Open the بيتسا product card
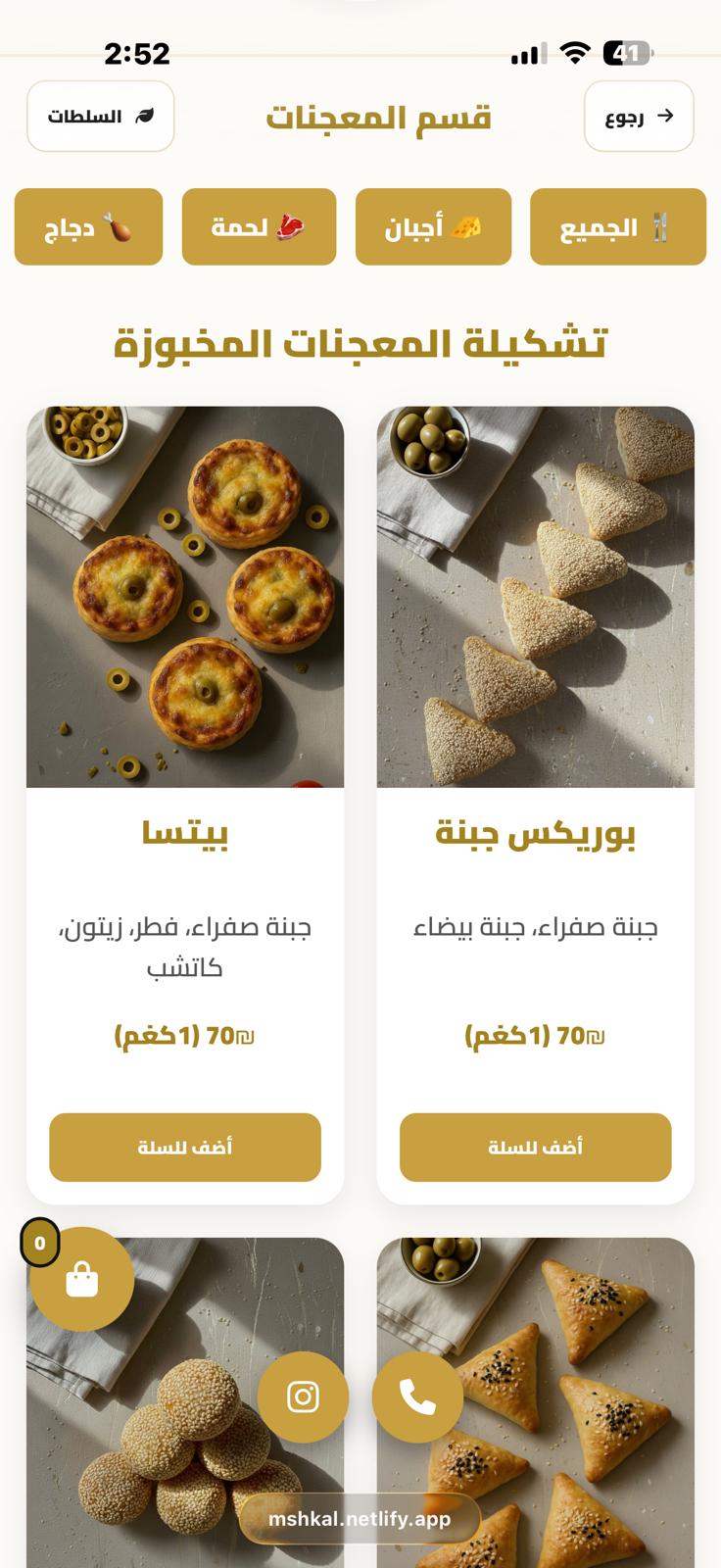721x1568 pixels. (x=185, y=598)
